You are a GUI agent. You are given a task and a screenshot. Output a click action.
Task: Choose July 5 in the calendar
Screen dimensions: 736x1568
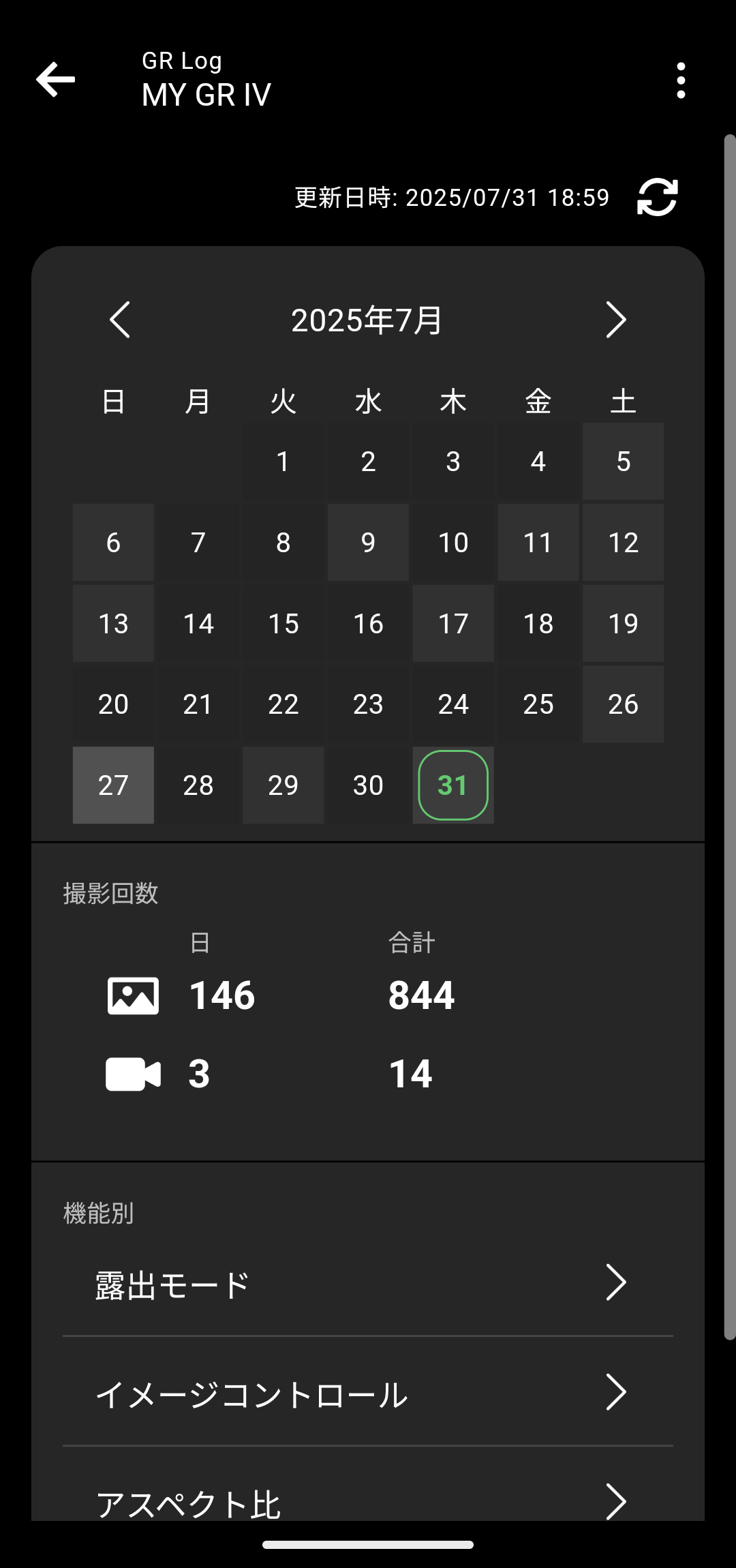tap(623, 462)
